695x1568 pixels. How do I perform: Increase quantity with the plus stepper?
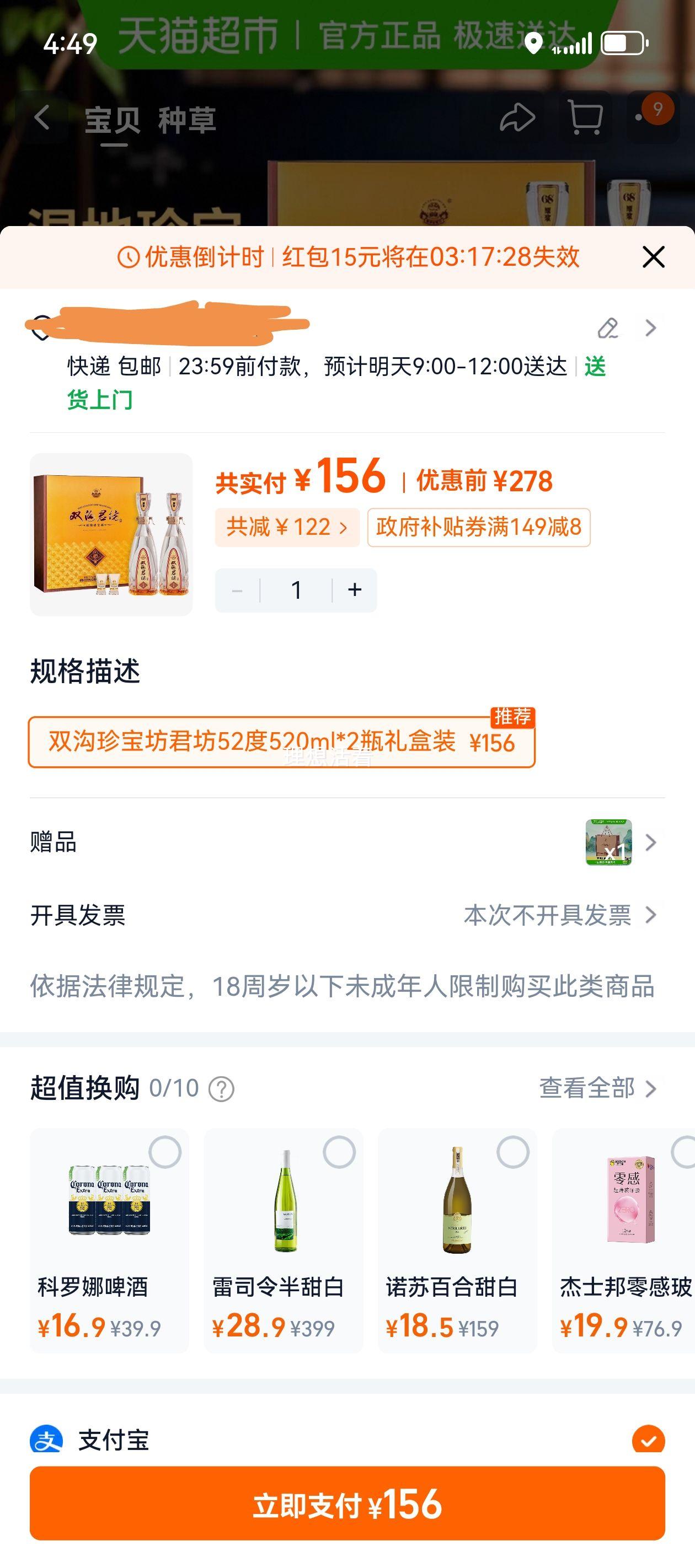click(x=352, y=589)
